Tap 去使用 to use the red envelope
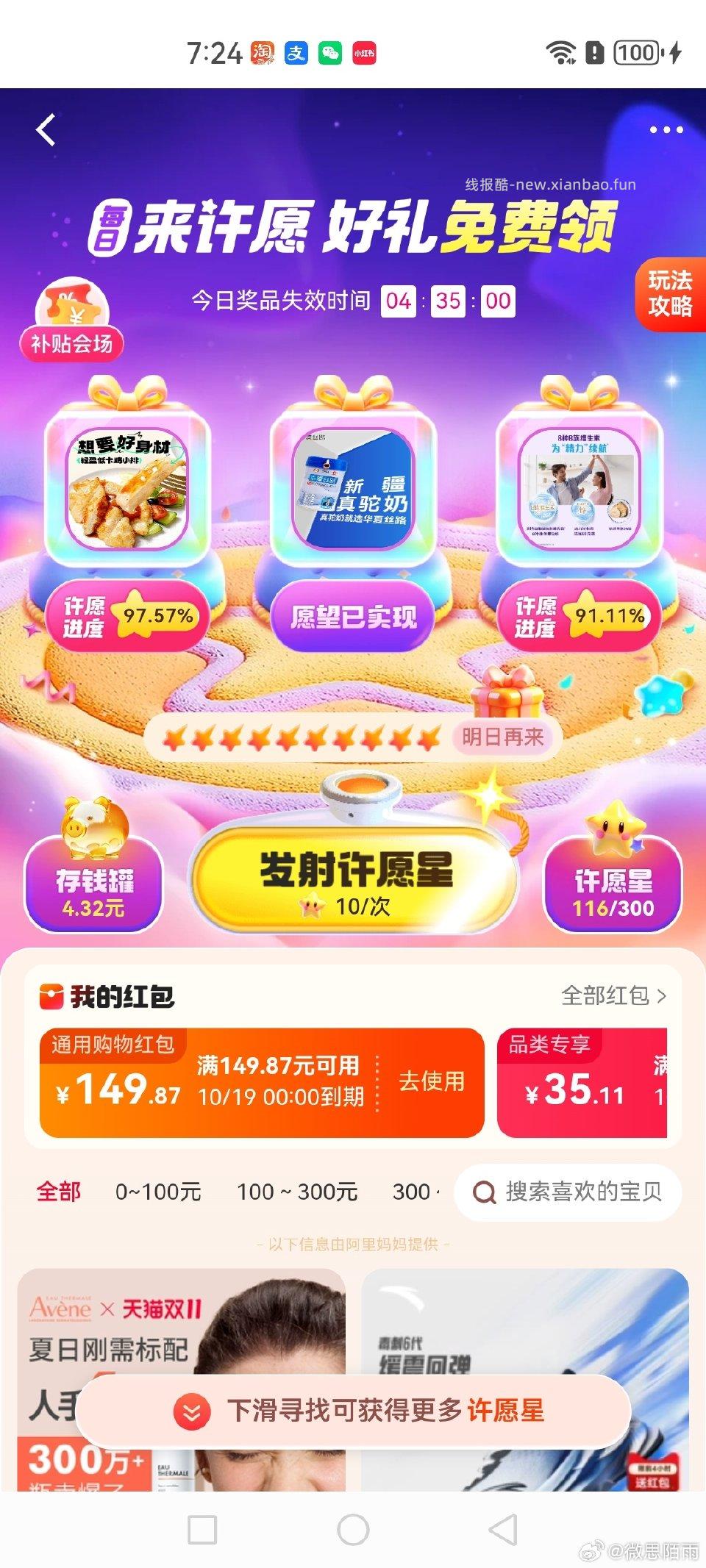This screenshot has width=706, height=1568. click(x=432, y=1081)
